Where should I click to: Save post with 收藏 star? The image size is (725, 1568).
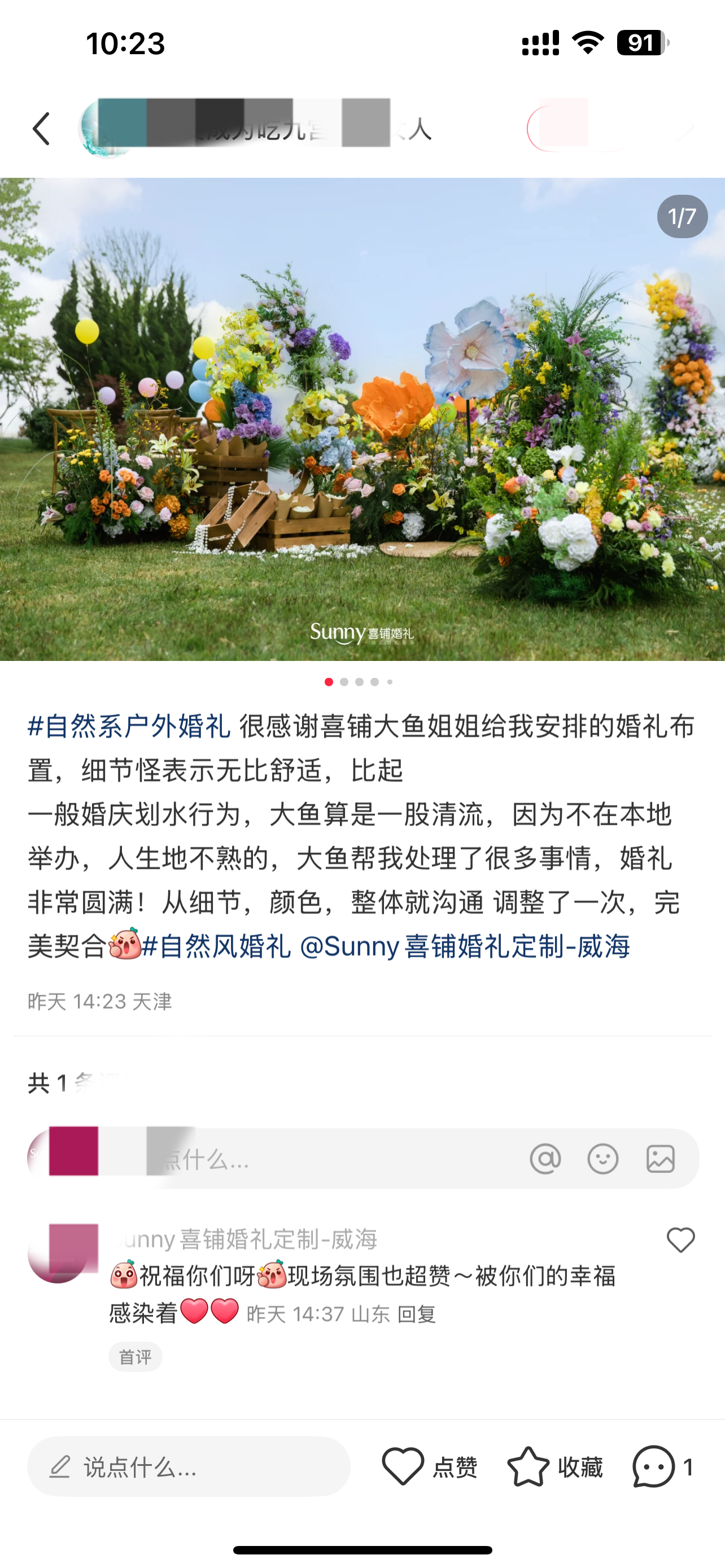tap(555, 1467)
